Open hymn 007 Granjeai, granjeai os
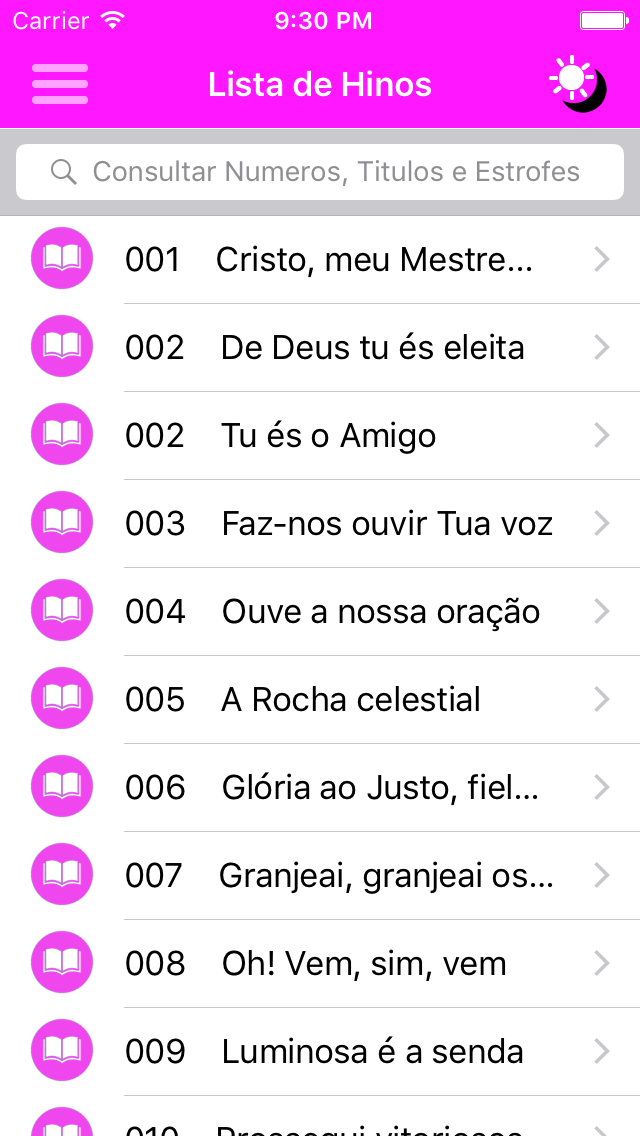 (x=320, y=875)
